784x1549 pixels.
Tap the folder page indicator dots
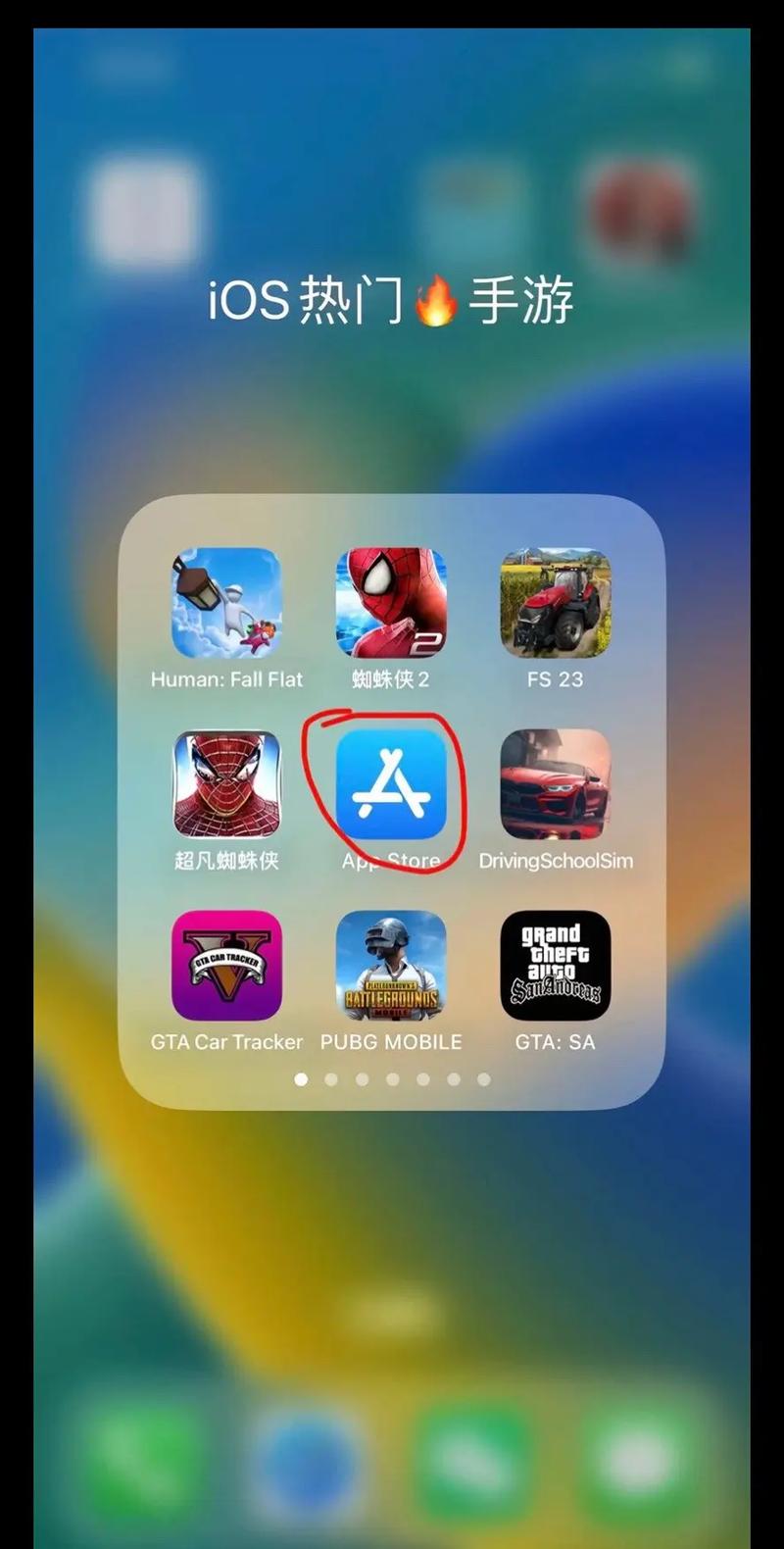392,1079
